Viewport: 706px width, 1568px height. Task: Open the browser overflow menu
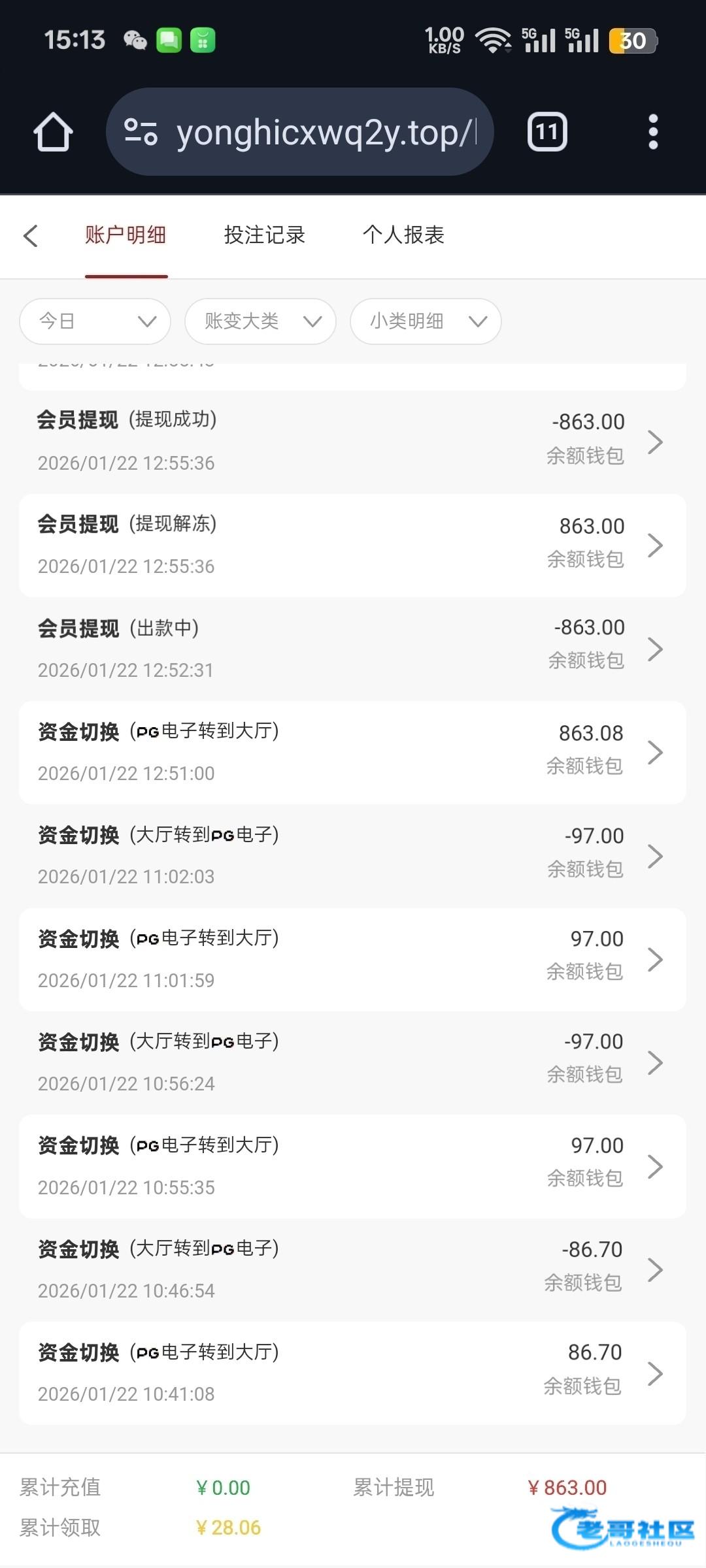pyautogui.click(x=652, y=132)
